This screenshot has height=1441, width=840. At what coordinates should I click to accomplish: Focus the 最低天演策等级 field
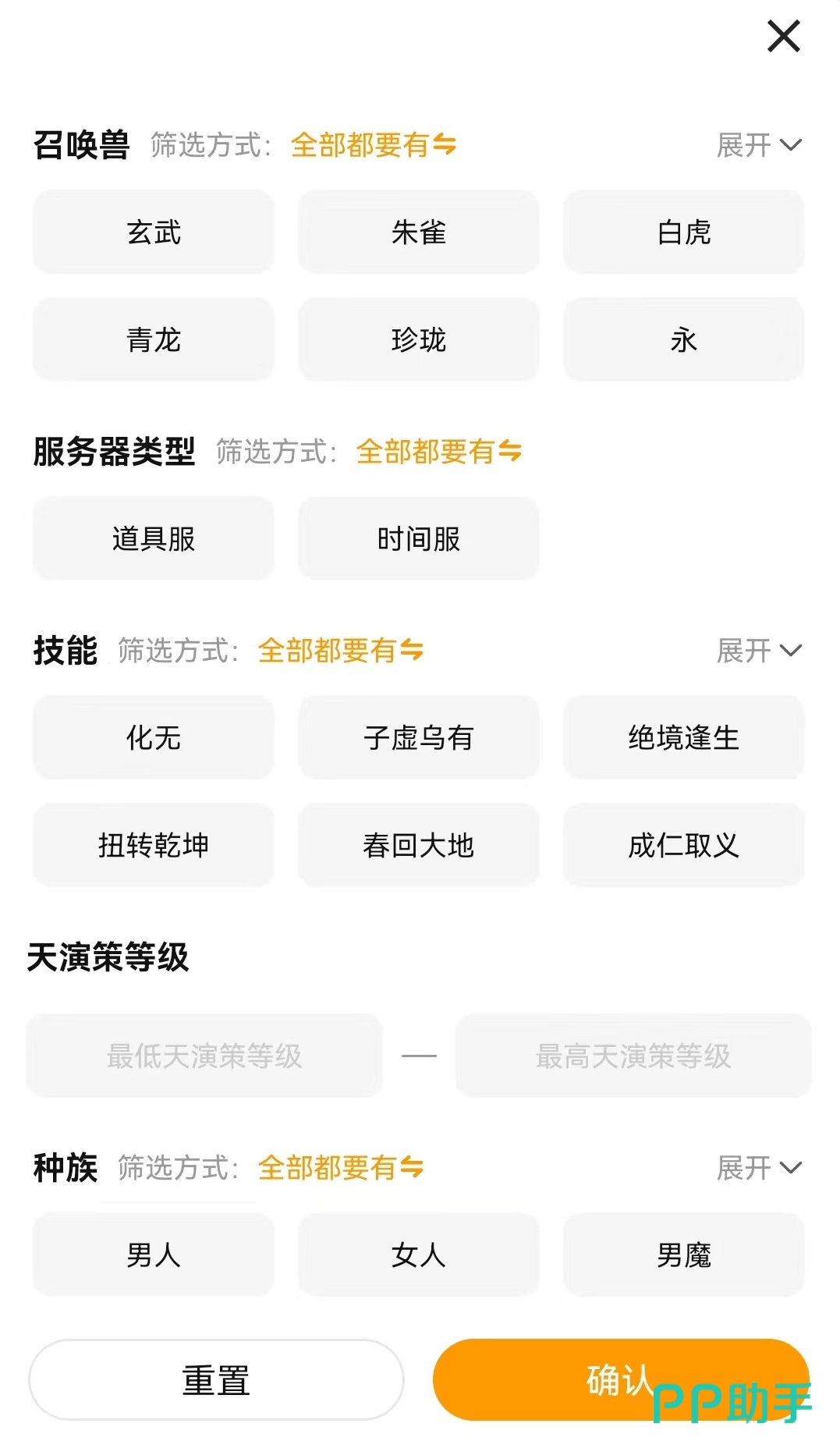tap(204, 1056)
